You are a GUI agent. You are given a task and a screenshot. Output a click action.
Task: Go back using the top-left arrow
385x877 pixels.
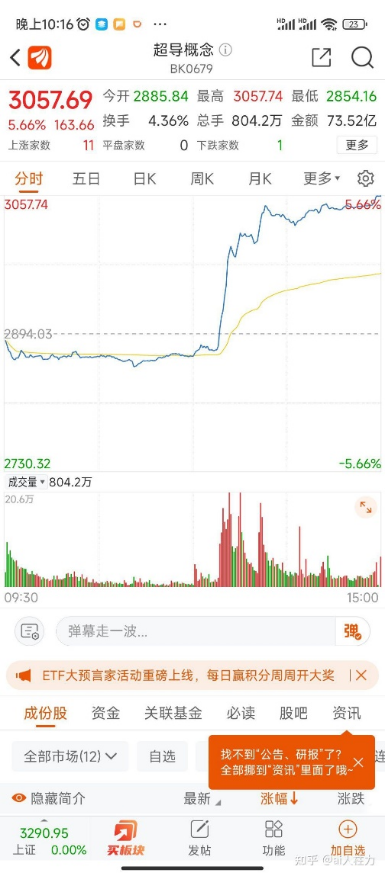tap(15, 57)
